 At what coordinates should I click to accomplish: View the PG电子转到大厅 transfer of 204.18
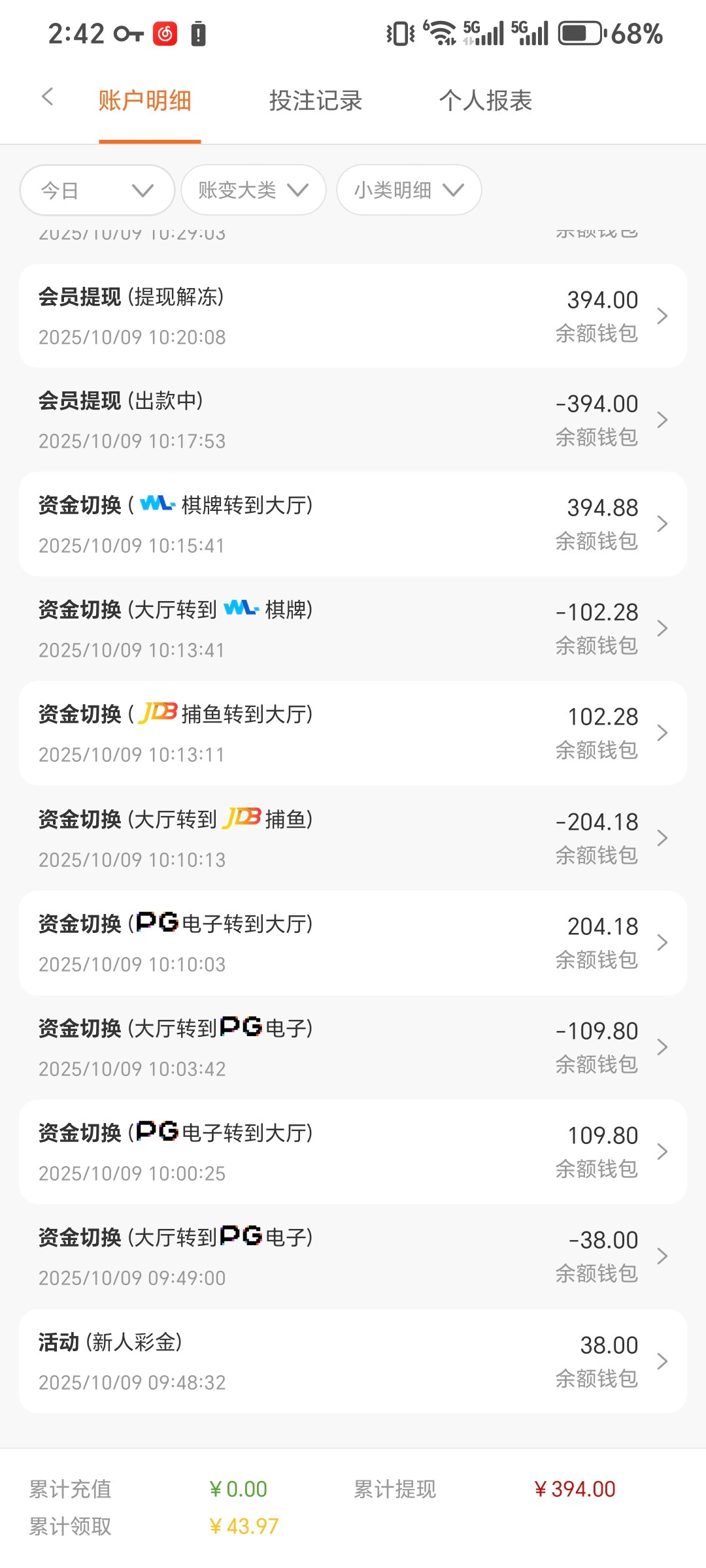tap(353, 943)
